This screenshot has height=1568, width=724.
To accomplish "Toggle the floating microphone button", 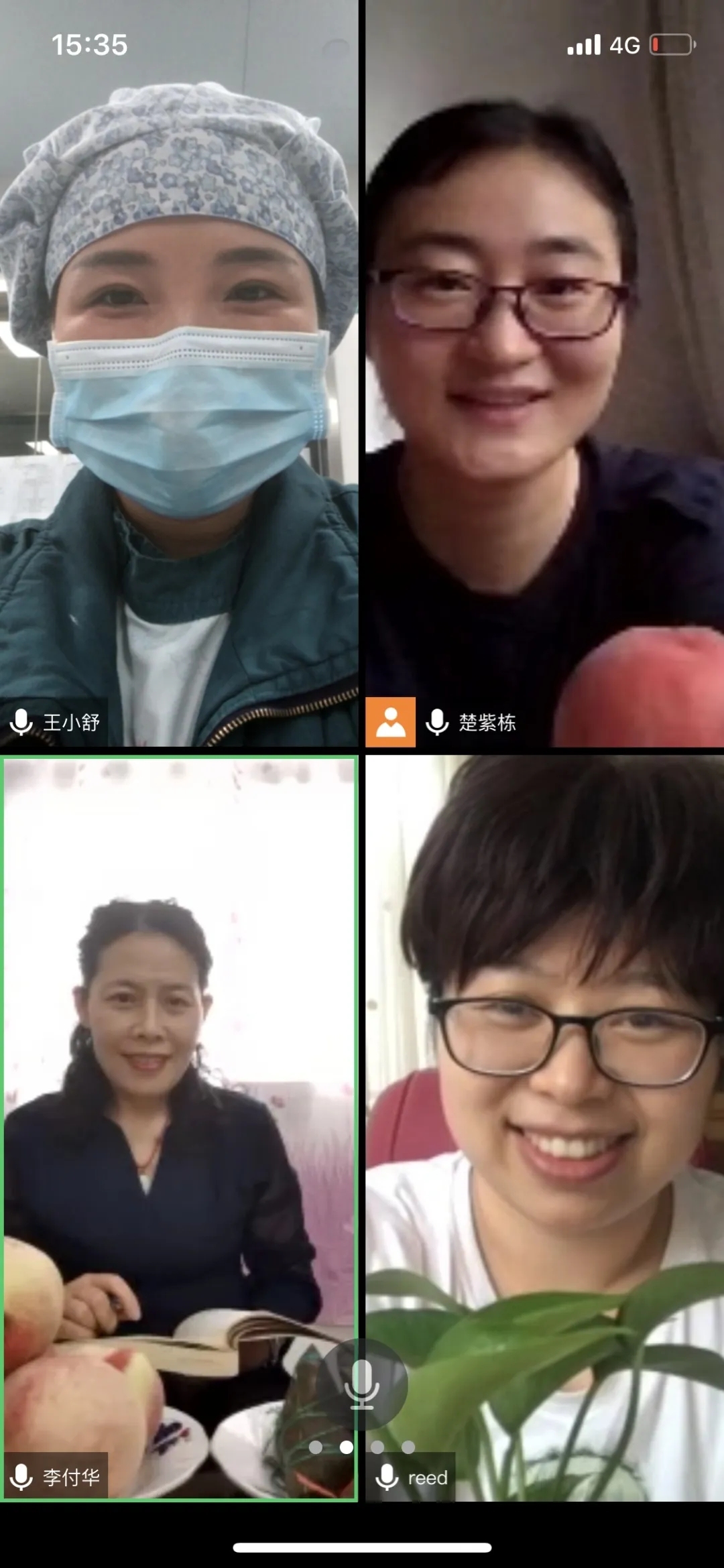I will tap(362, 1384).
